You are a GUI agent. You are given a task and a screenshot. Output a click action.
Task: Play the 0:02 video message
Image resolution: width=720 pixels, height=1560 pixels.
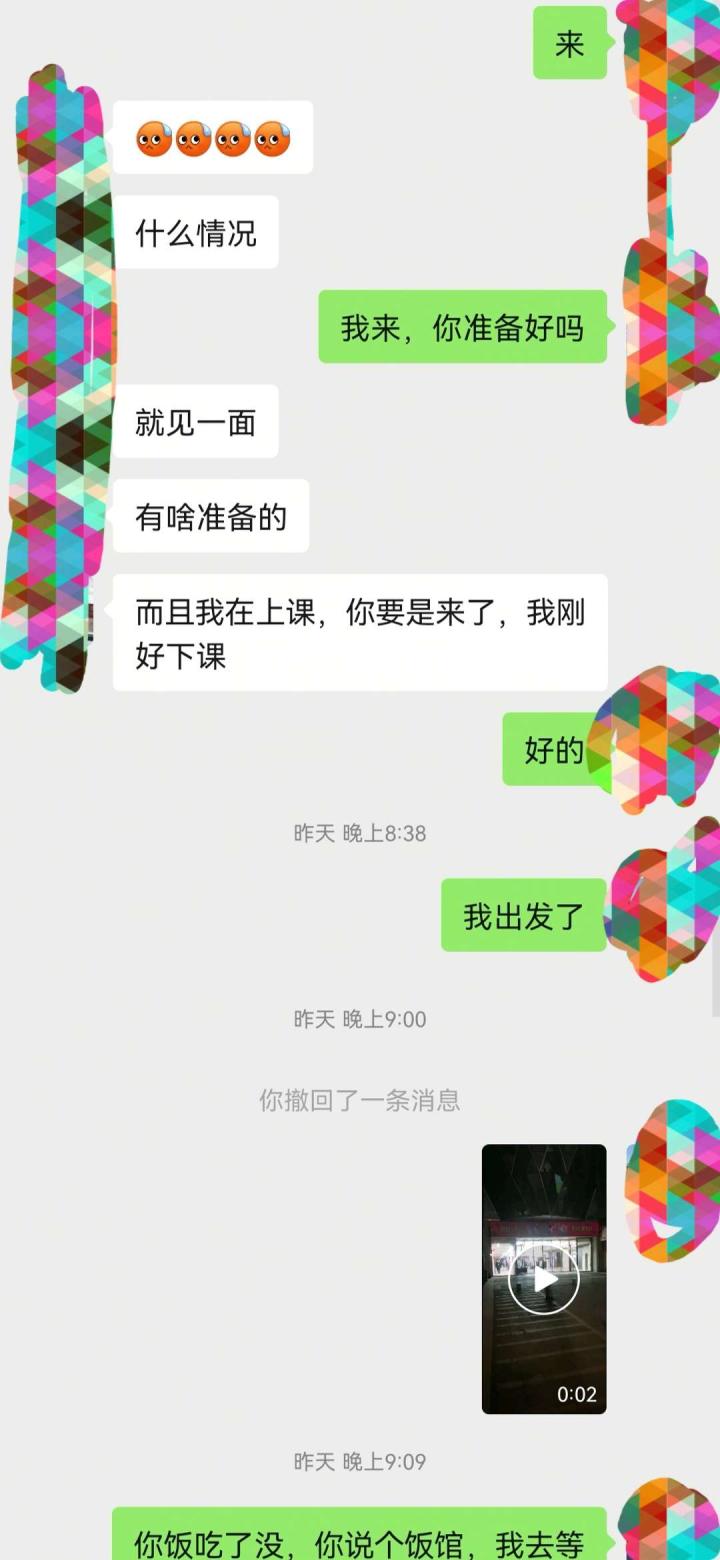[x=544, y=1278]
